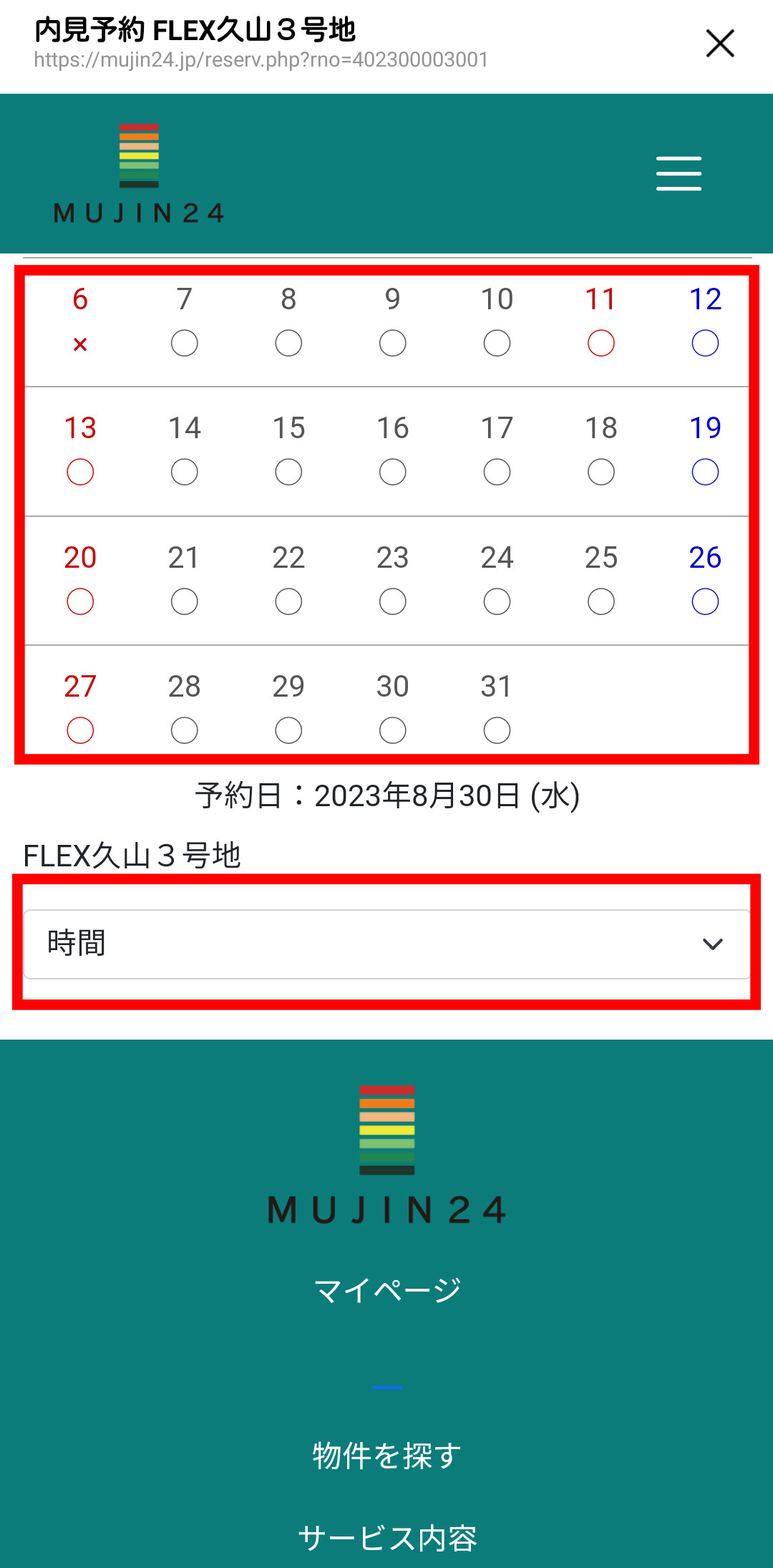Pick the 10th on the calendar
773x1568 pixels.
point(497,342)
